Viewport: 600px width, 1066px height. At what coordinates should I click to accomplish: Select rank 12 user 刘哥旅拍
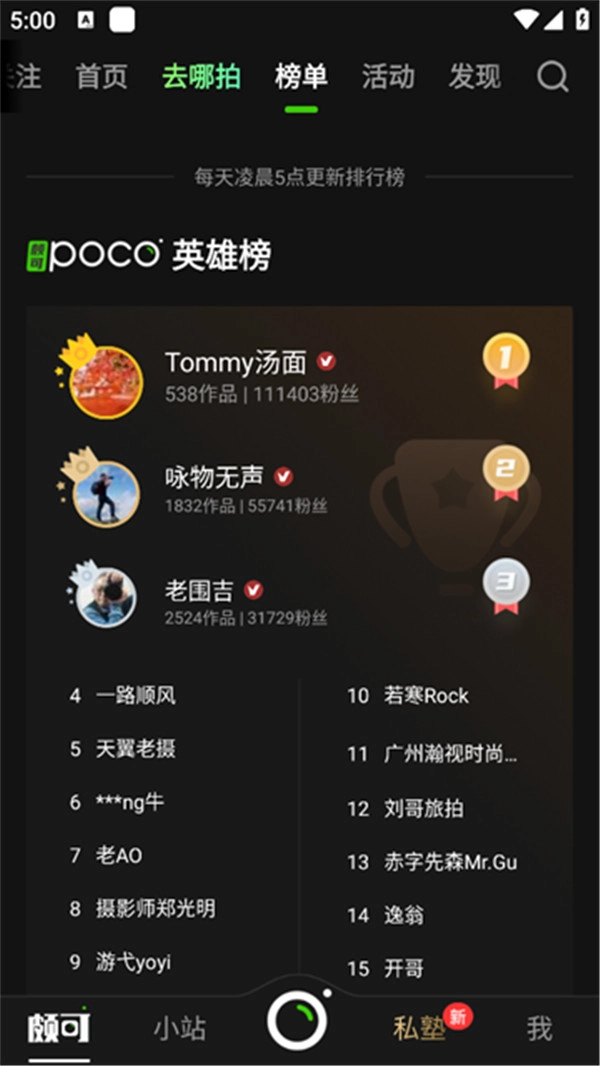coord(423,809)
